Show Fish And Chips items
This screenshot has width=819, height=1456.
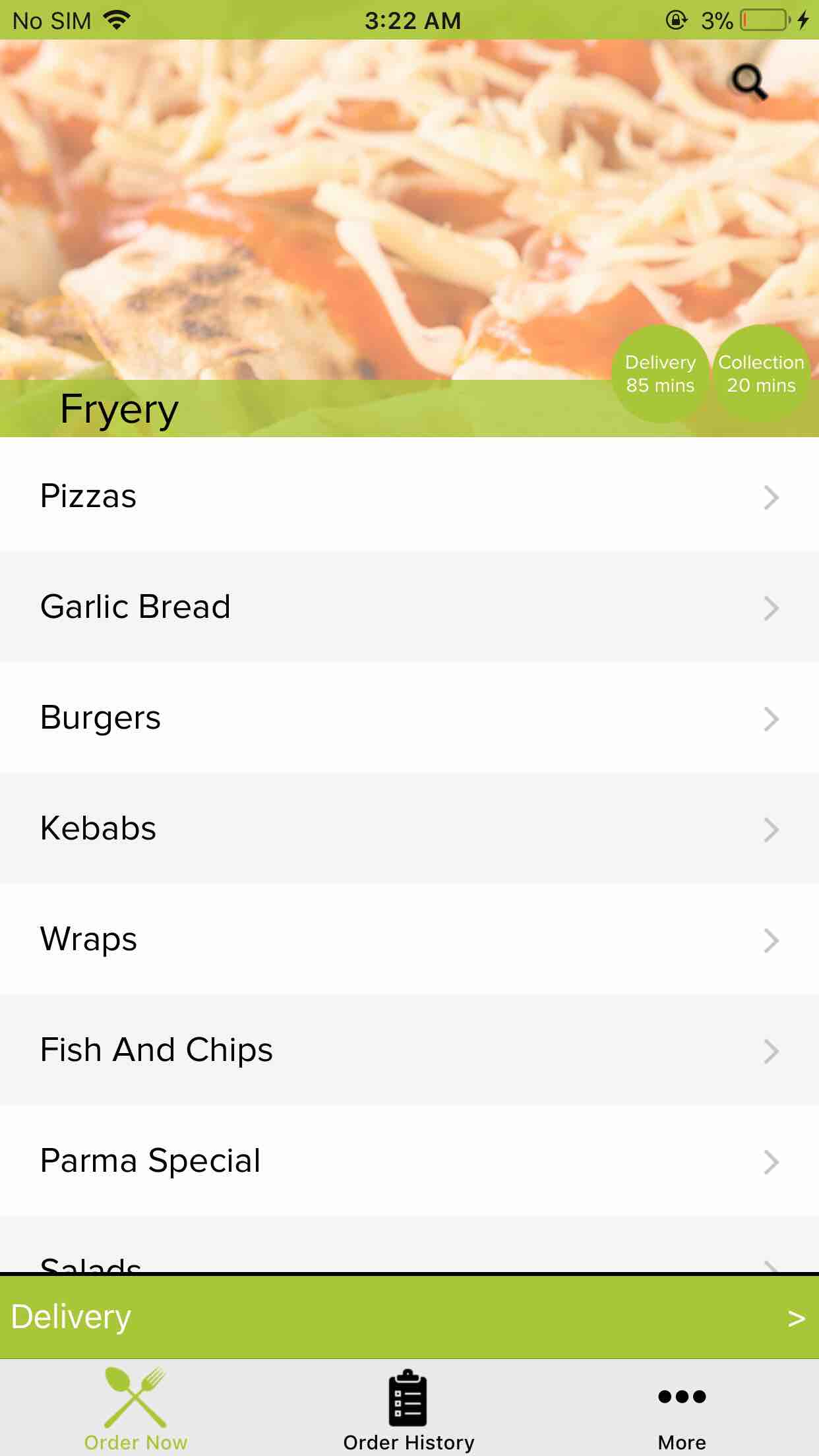coord(409,1050)
